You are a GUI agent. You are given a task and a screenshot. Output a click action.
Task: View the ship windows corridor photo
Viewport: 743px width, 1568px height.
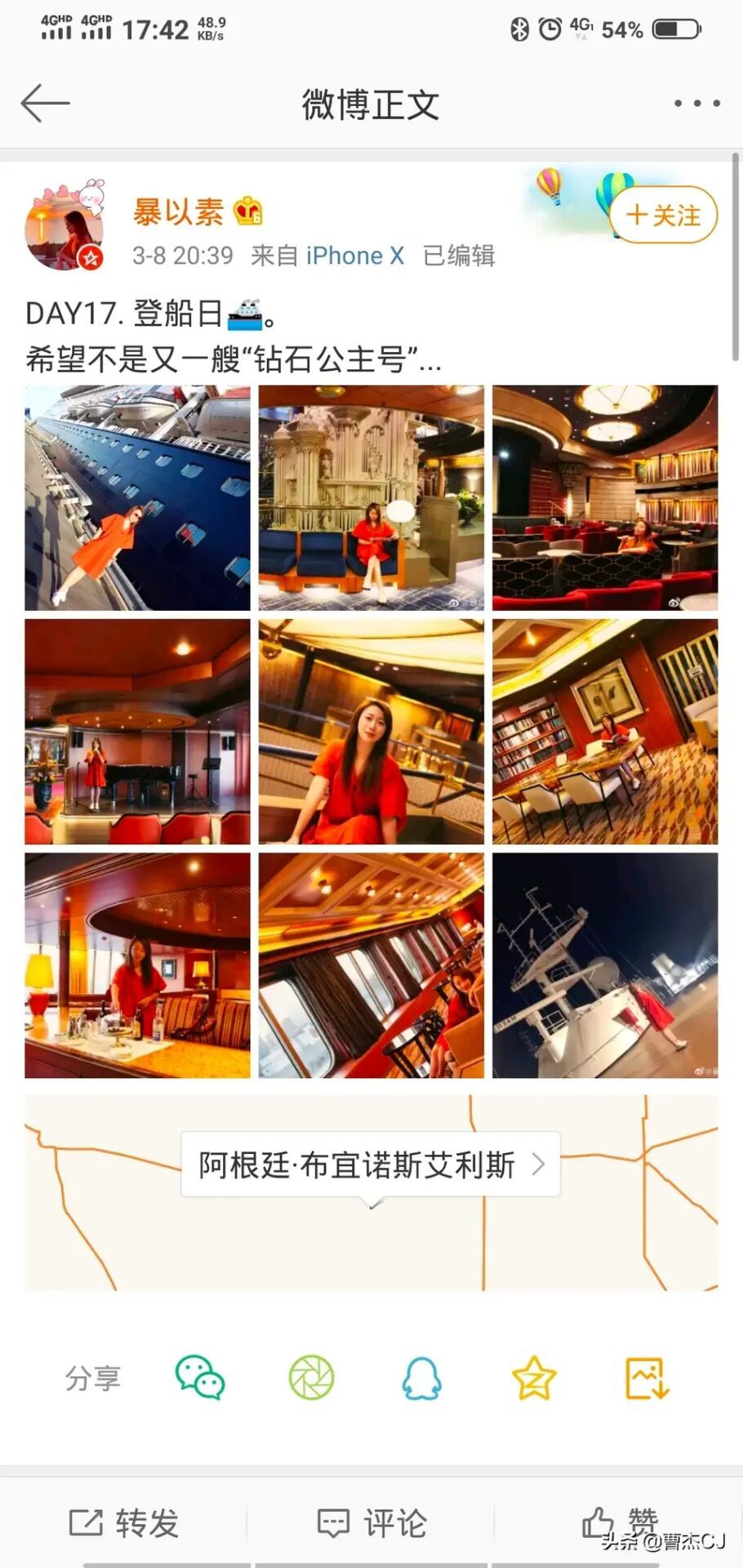371,965
